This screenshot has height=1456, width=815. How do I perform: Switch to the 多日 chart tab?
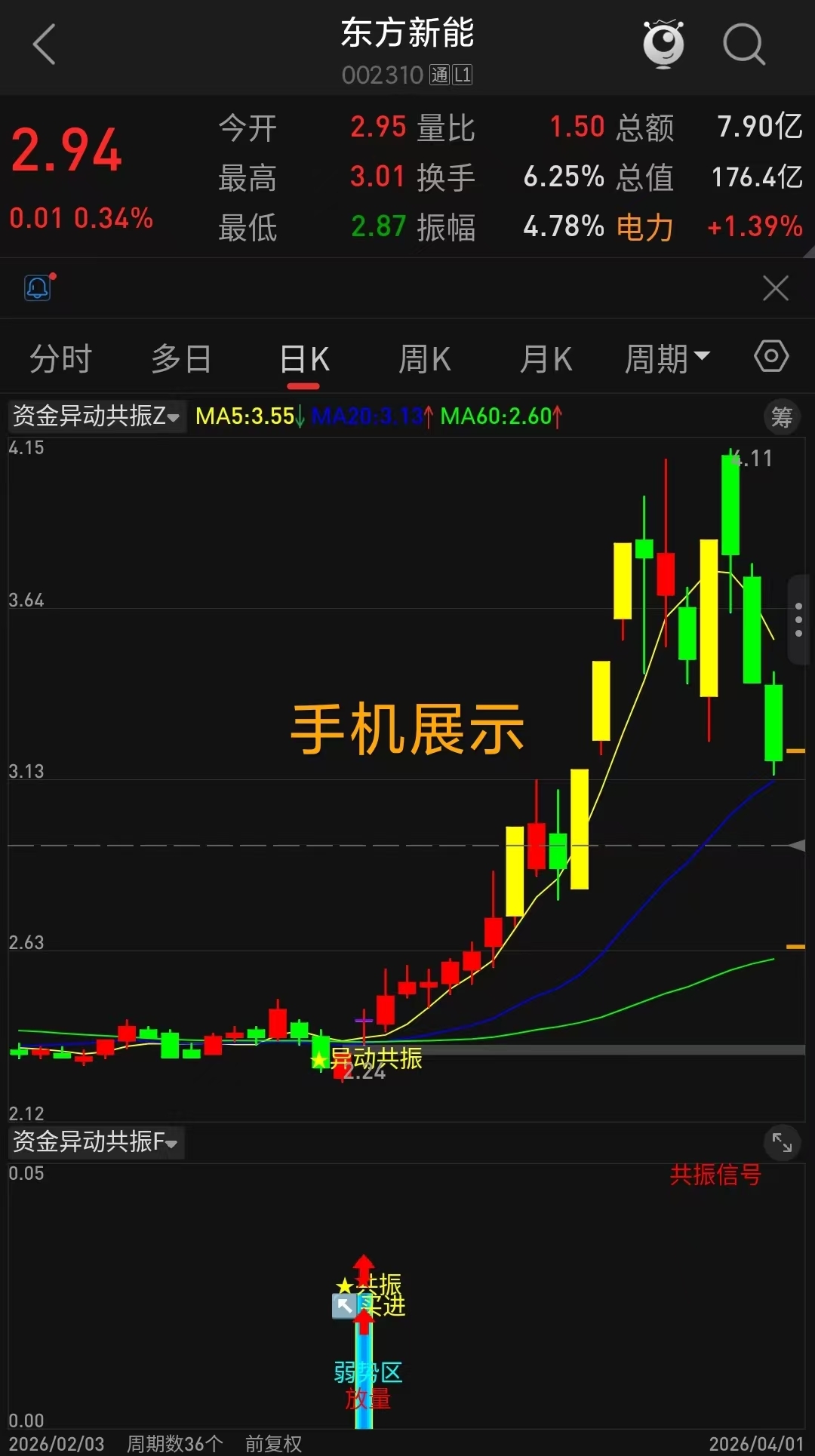point(181,359)
